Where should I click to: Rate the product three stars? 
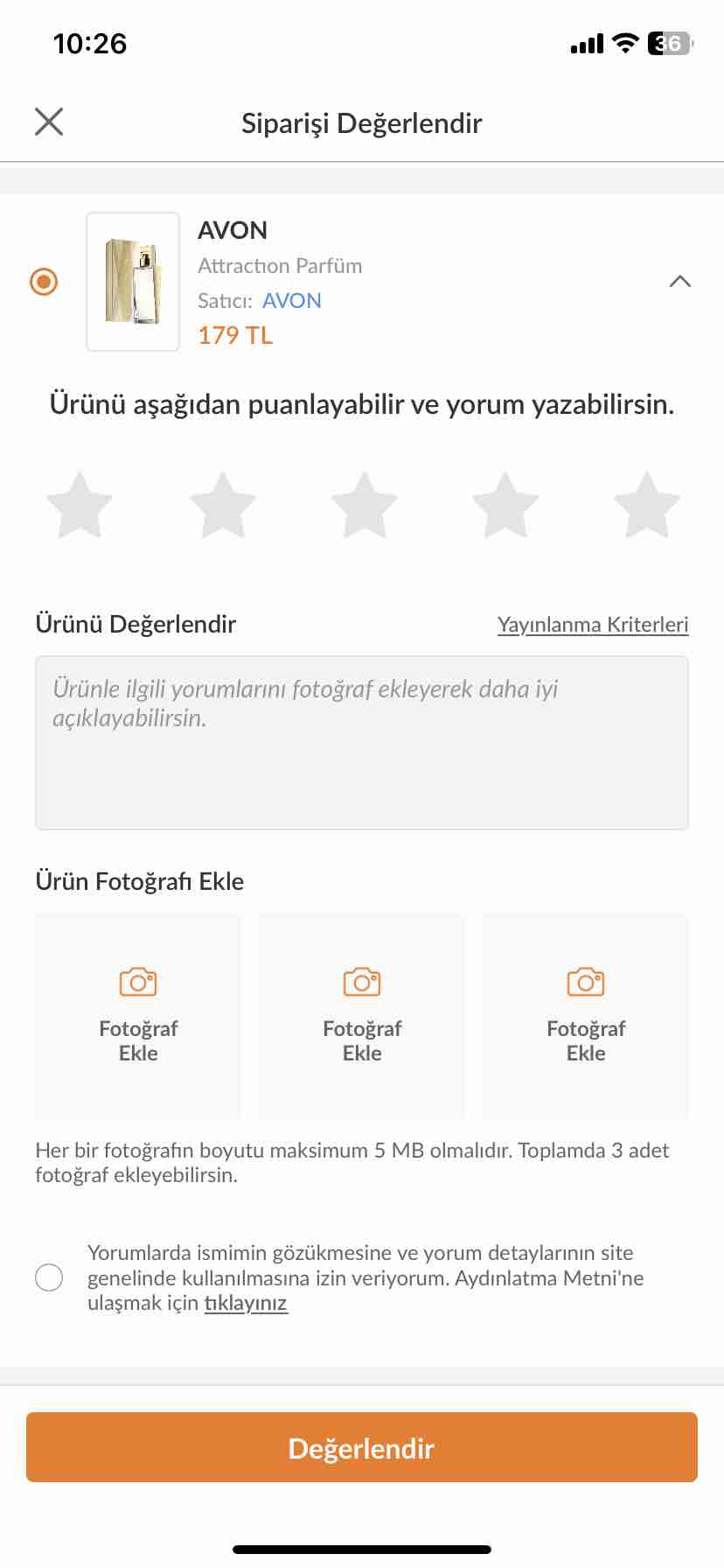364,505
